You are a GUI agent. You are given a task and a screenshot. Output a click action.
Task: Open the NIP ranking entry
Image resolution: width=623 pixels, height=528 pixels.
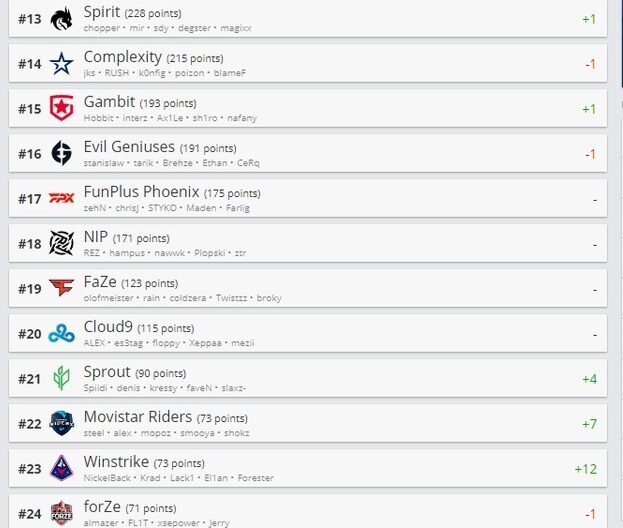point(307,243)
